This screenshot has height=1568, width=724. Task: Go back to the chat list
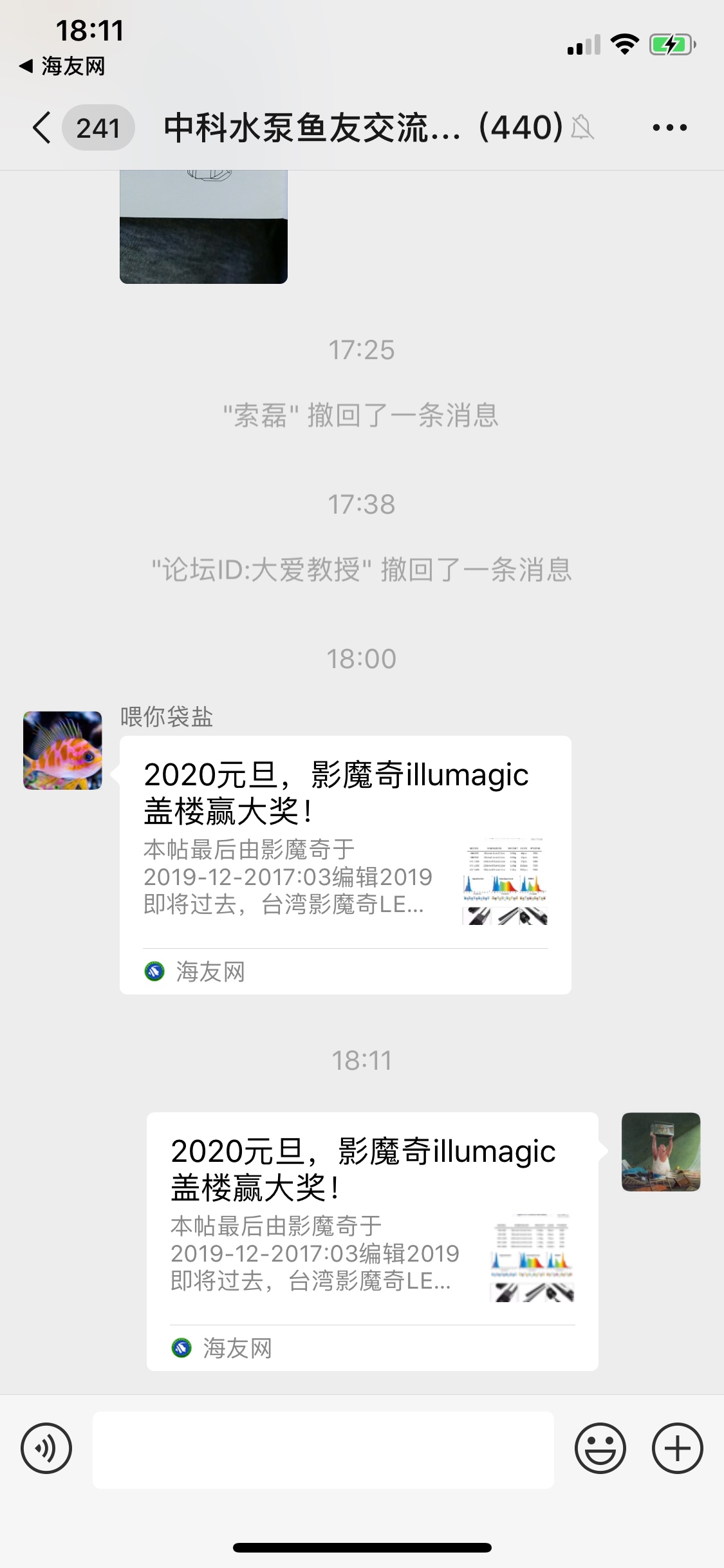point(42,127)
